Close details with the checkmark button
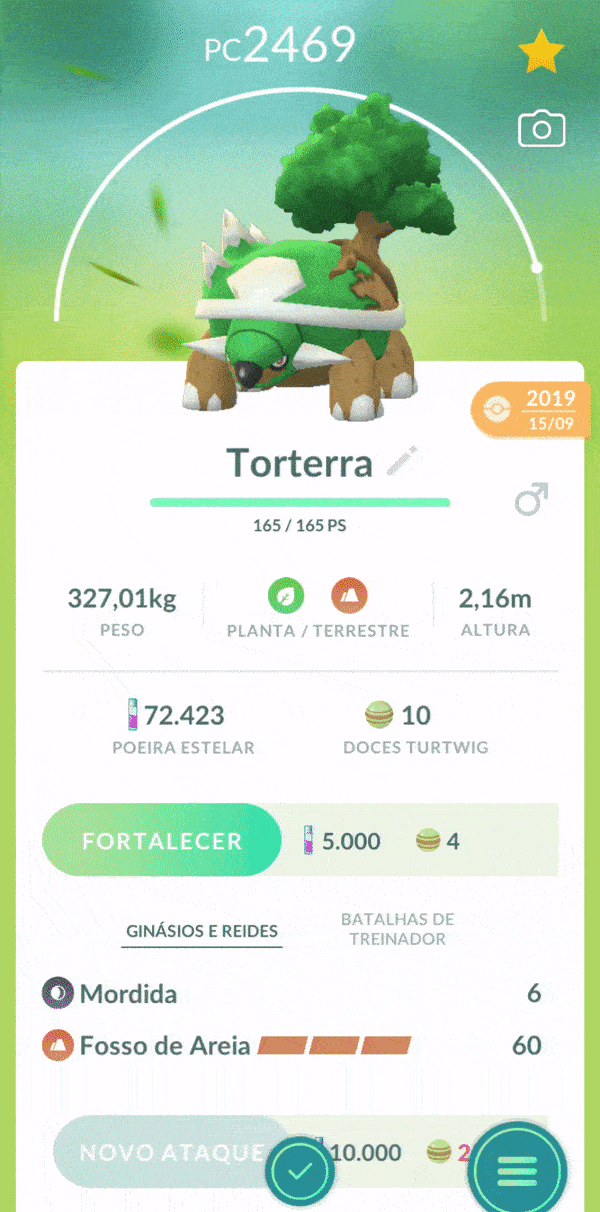Screen dimensions: 600x1212 click(301, 1170)
